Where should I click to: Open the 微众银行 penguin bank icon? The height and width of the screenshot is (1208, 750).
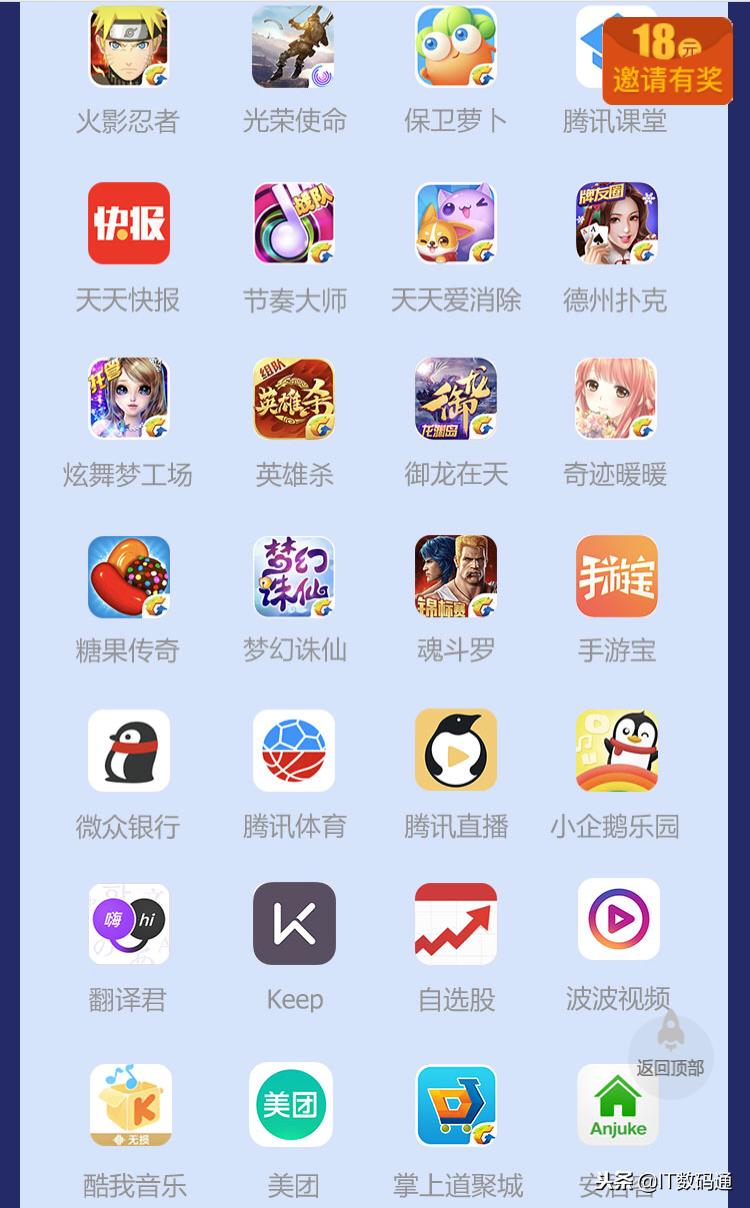point(128,750)
